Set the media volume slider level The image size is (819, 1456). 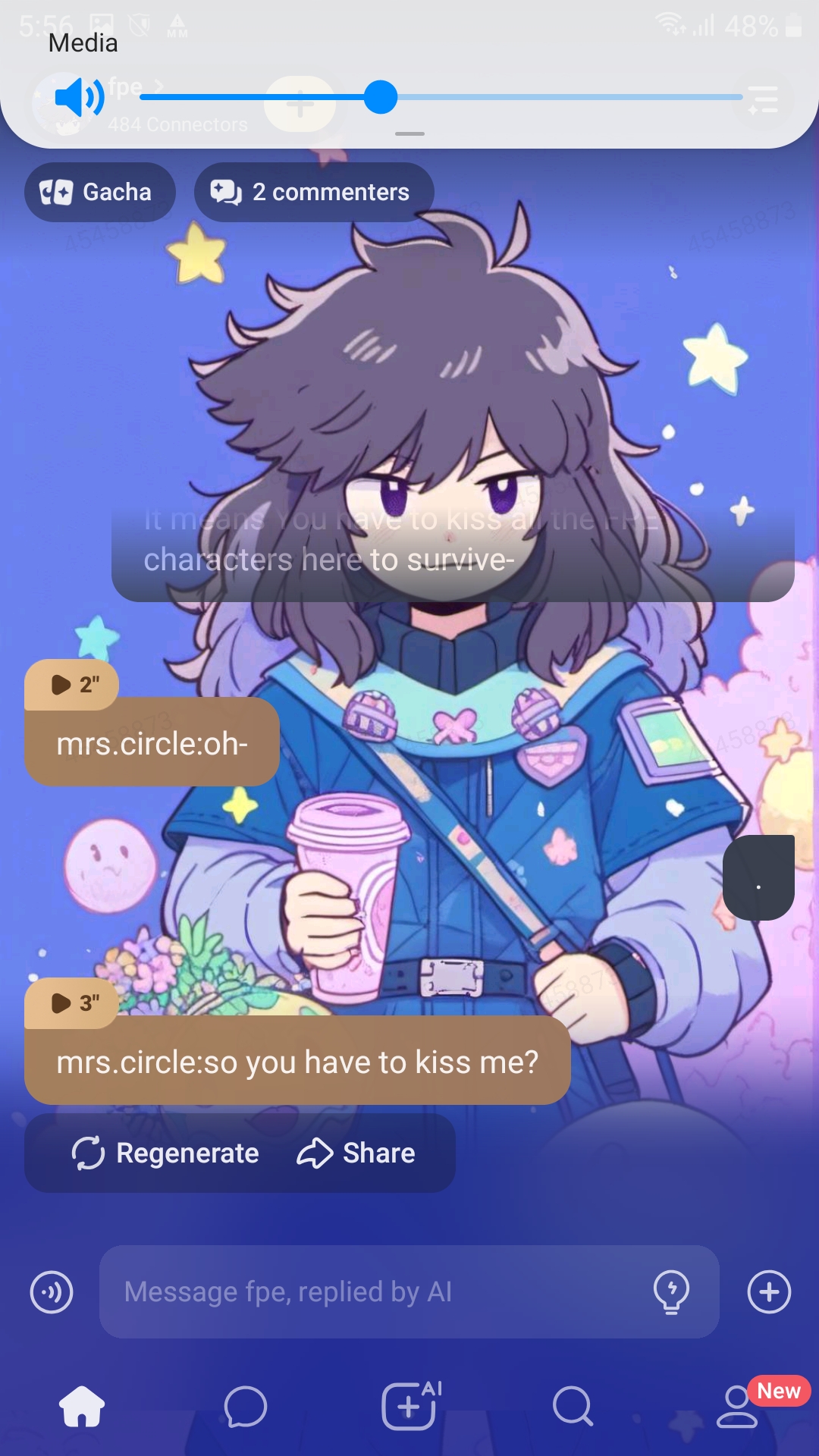point(380,98)
